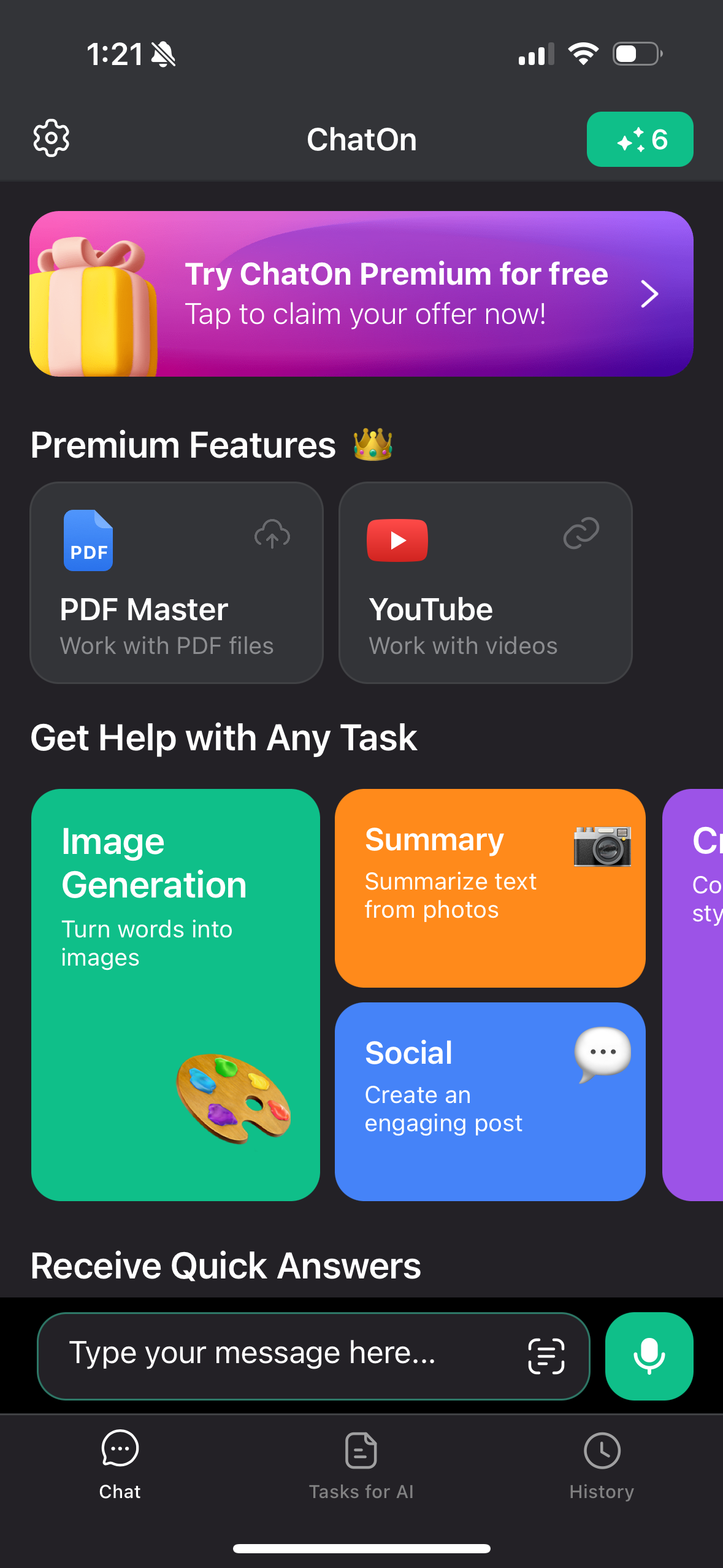Open the PDF Master feature card
The width and height of the screenshot is (723, 1568).
(177, 582)
